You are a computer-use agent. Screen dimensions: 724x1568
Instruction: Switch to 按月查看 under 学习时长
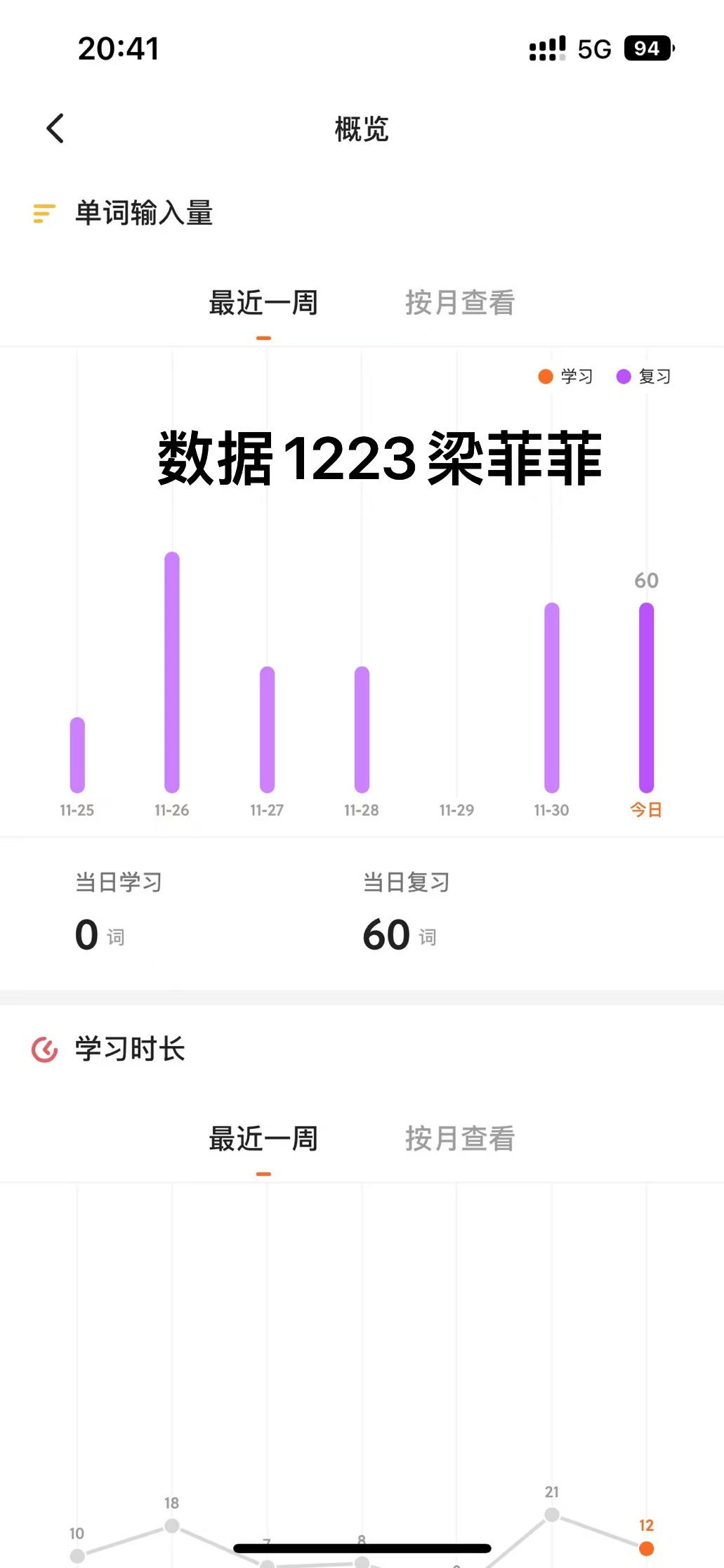[x=460, y=1139]
